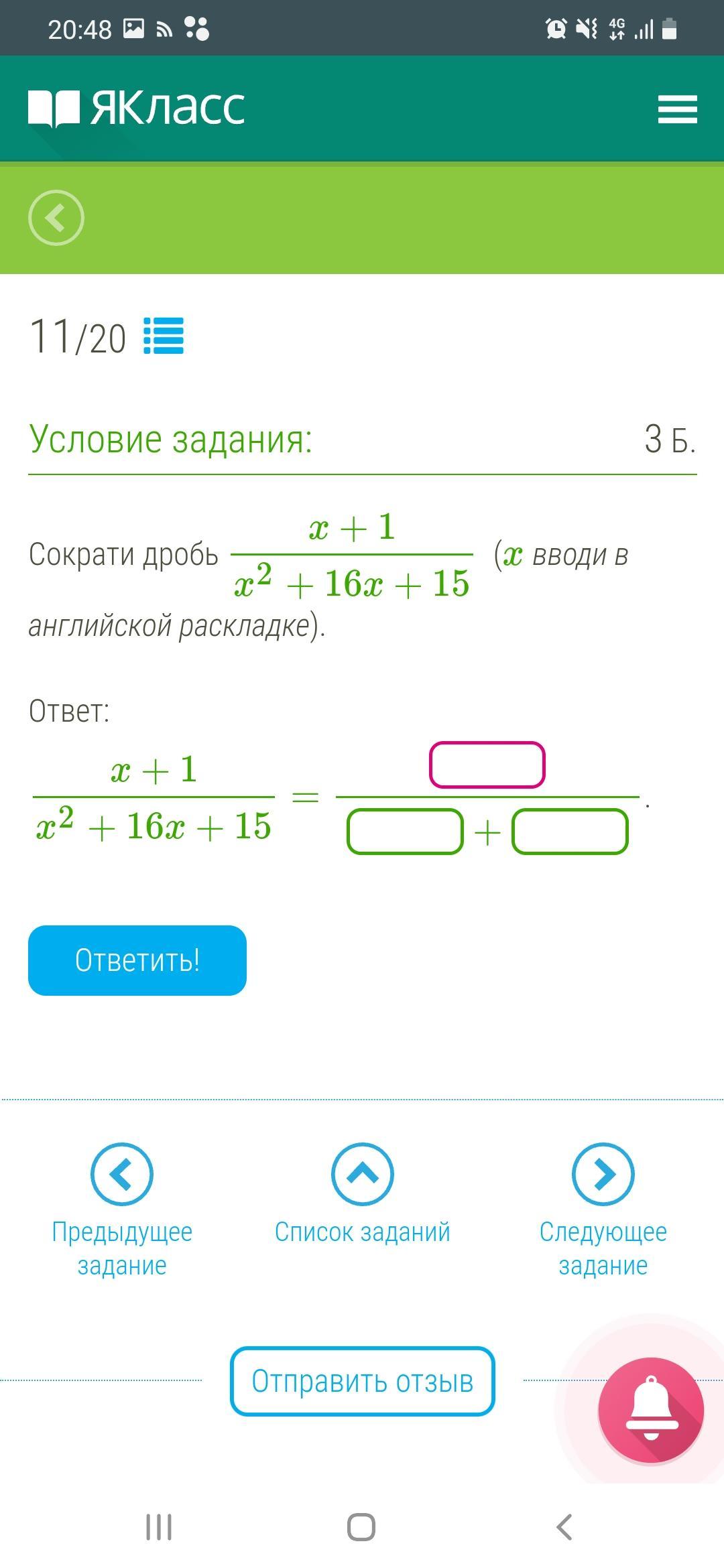Open the hamburger menu
The image size is (724, 1568).
678,109
